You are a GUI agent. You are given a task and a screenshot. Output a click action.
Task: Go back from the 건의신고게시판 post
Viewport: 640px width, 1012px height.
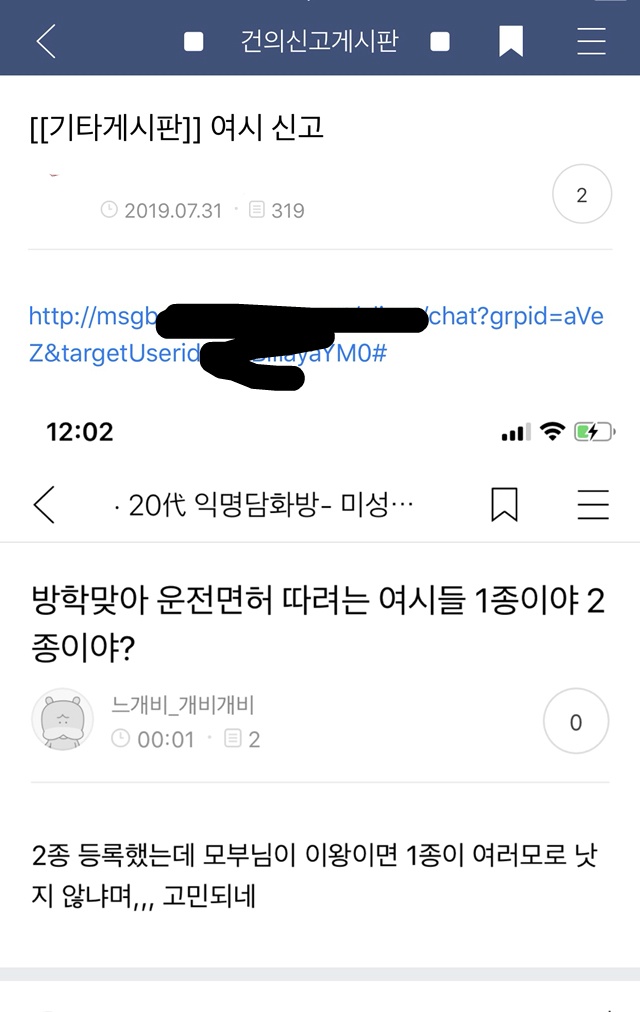coord(45,40)
